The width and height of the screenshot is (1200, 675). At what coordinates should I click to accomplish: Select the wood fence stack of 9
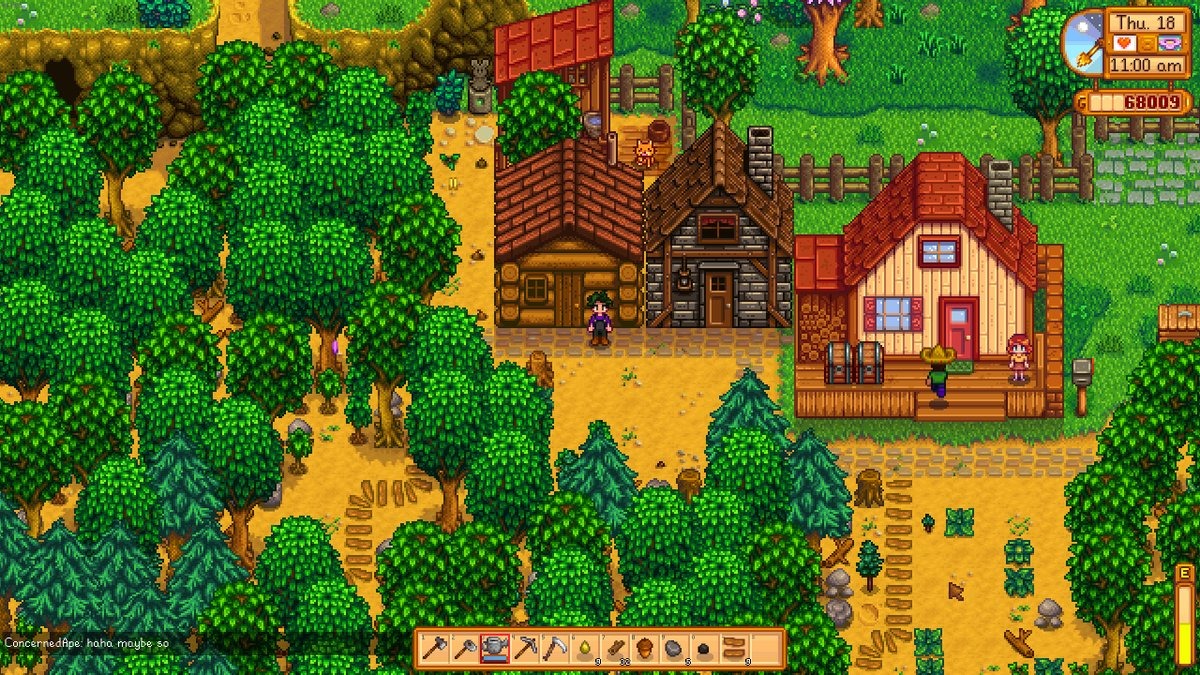pyautogui.click(x=734, y=649)
